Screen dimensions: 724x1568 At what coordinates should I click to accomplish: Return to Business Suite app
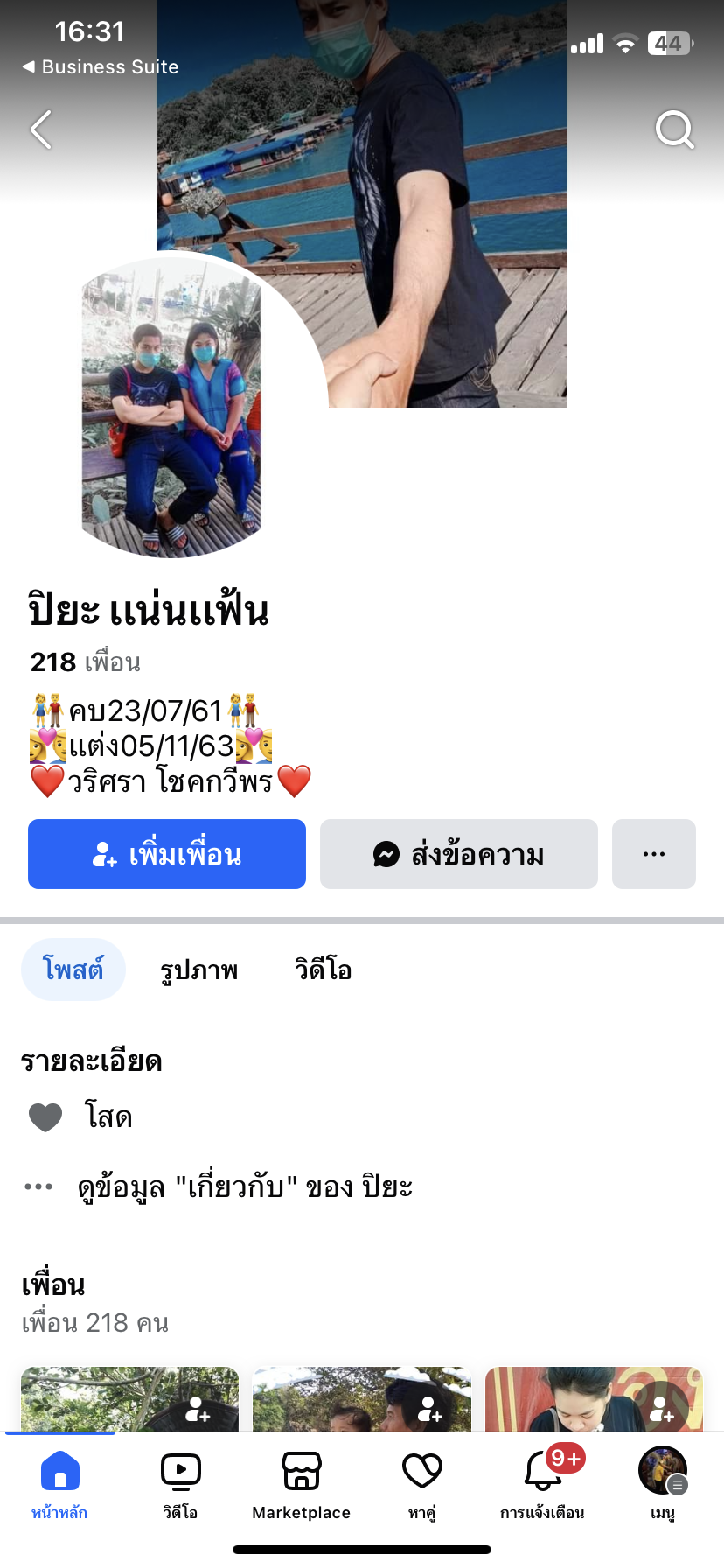coord(101,66)
